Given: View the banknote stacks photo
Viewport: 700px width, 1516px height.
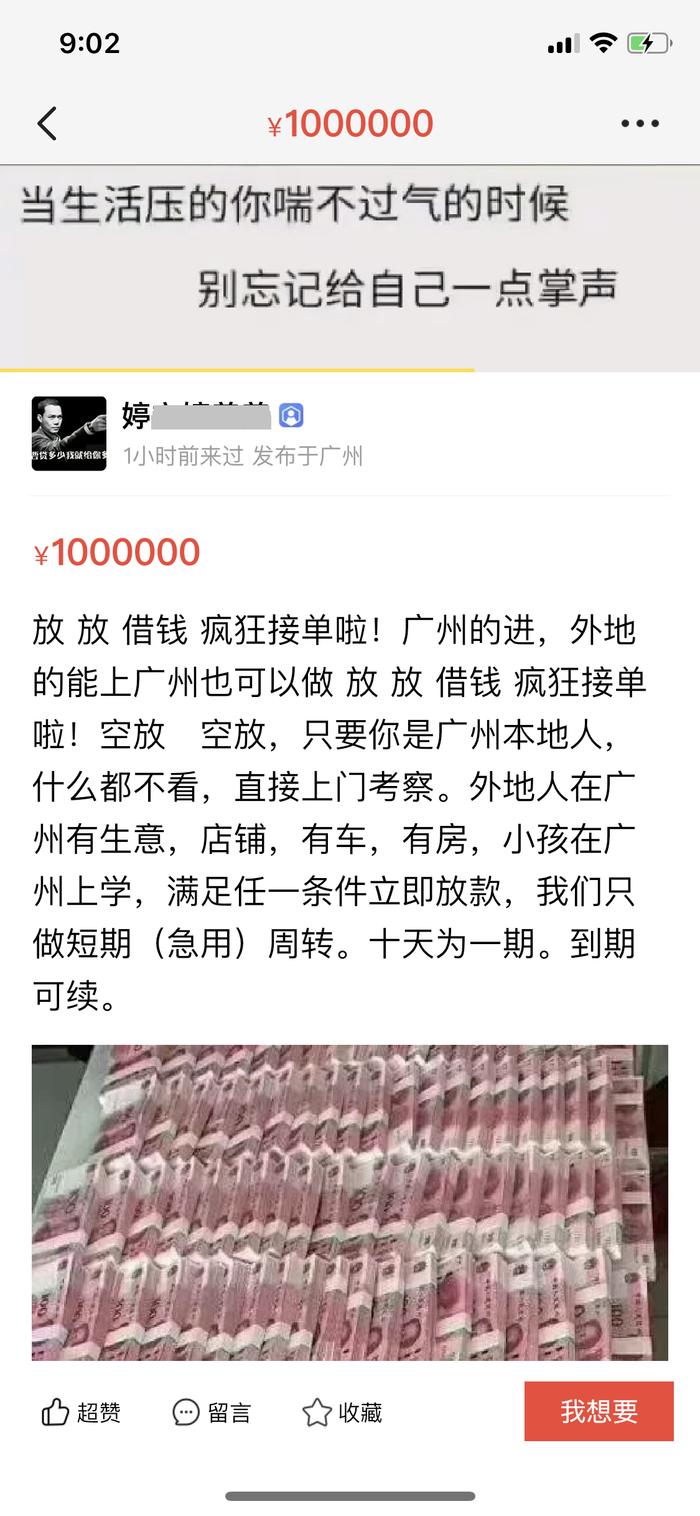Looking at the screenshot, I should [350, 1202].
